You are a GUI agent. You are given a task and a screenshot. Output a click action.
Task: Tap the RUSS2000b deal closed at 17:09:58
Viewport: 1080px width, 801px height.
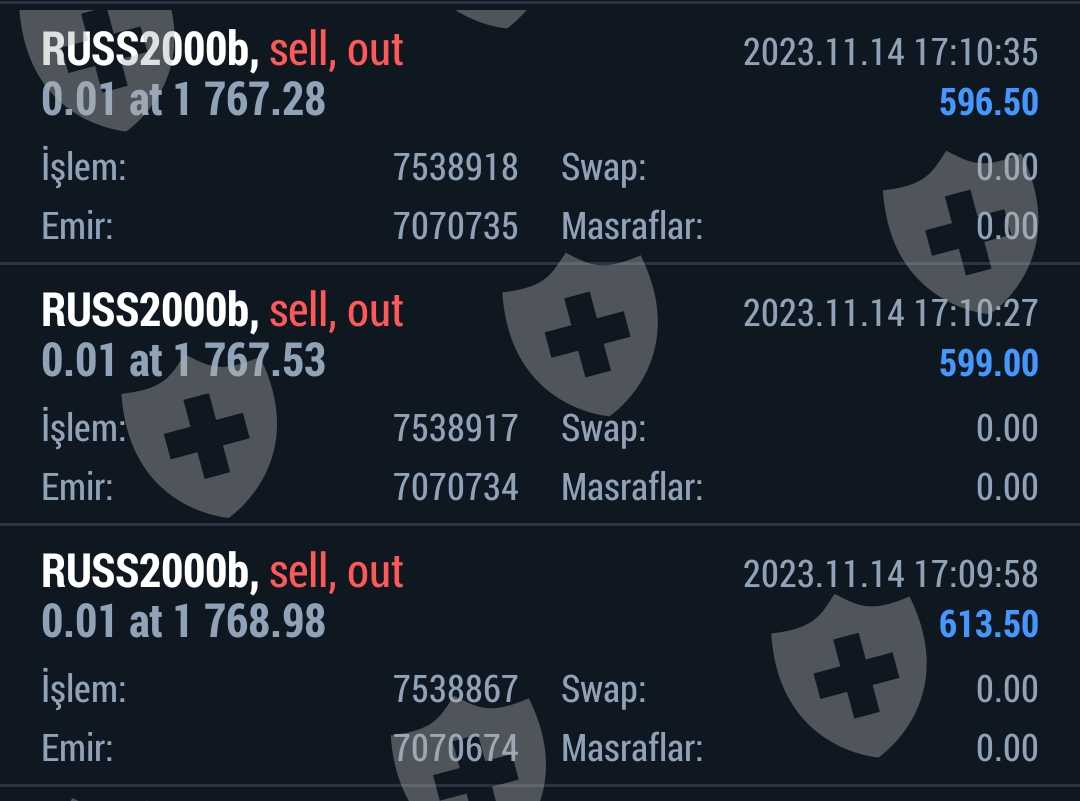click(540, 655)
